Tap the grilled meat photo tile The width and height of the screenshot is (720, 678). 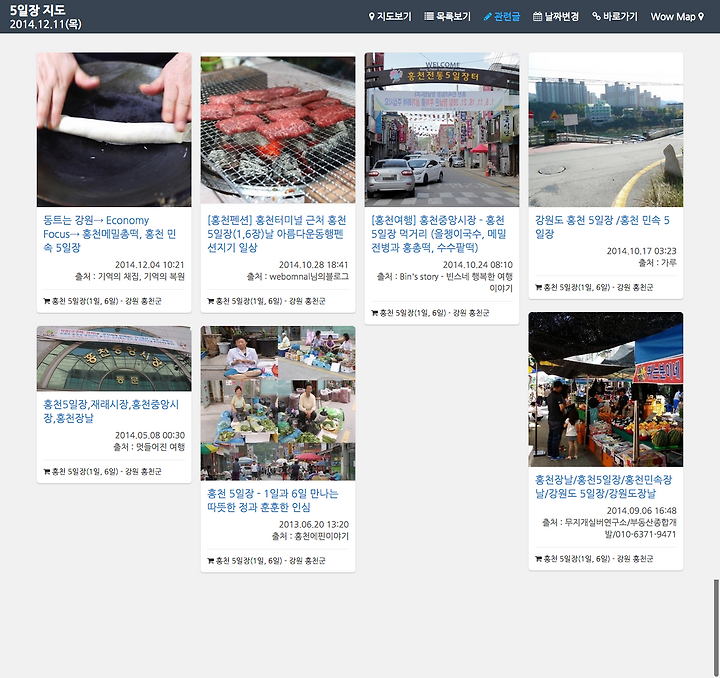click(x=278, y=130)
